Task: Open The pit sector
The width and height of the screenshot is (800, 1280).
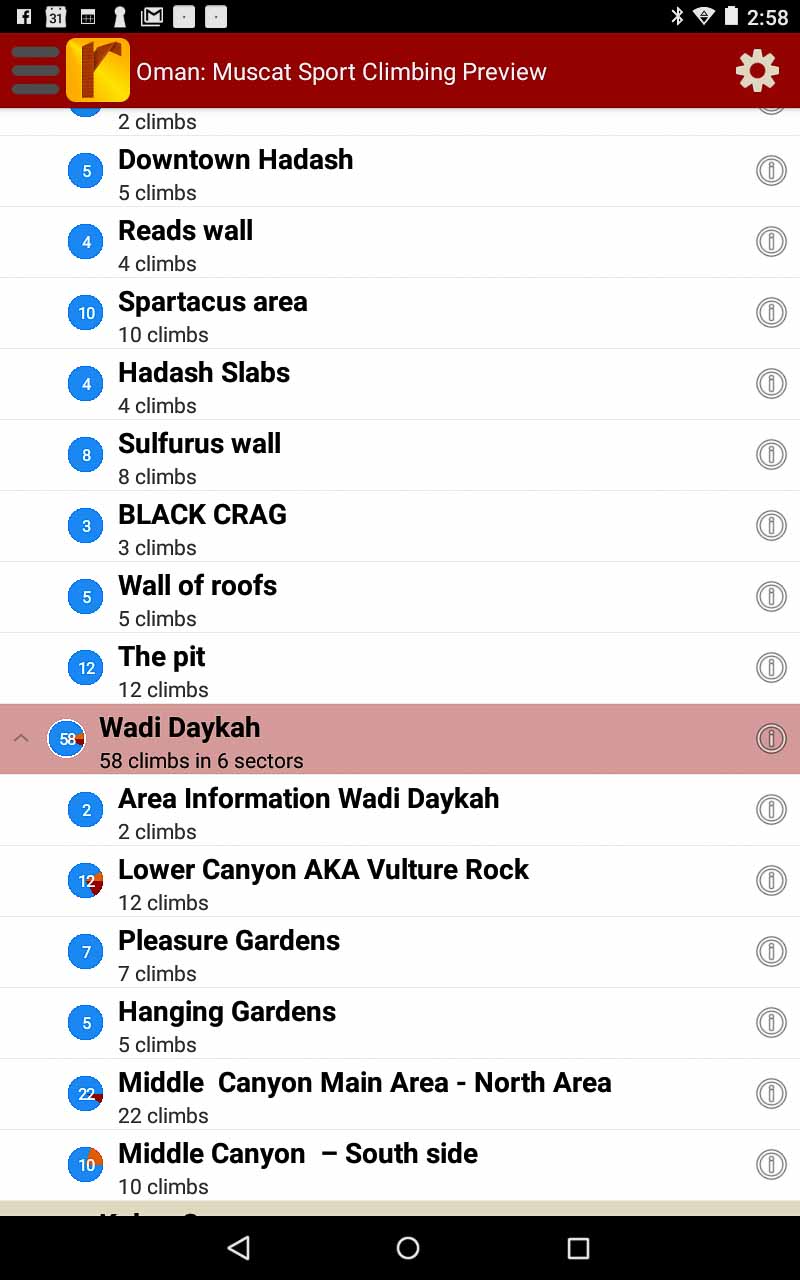Action: (x=162, y=669)
